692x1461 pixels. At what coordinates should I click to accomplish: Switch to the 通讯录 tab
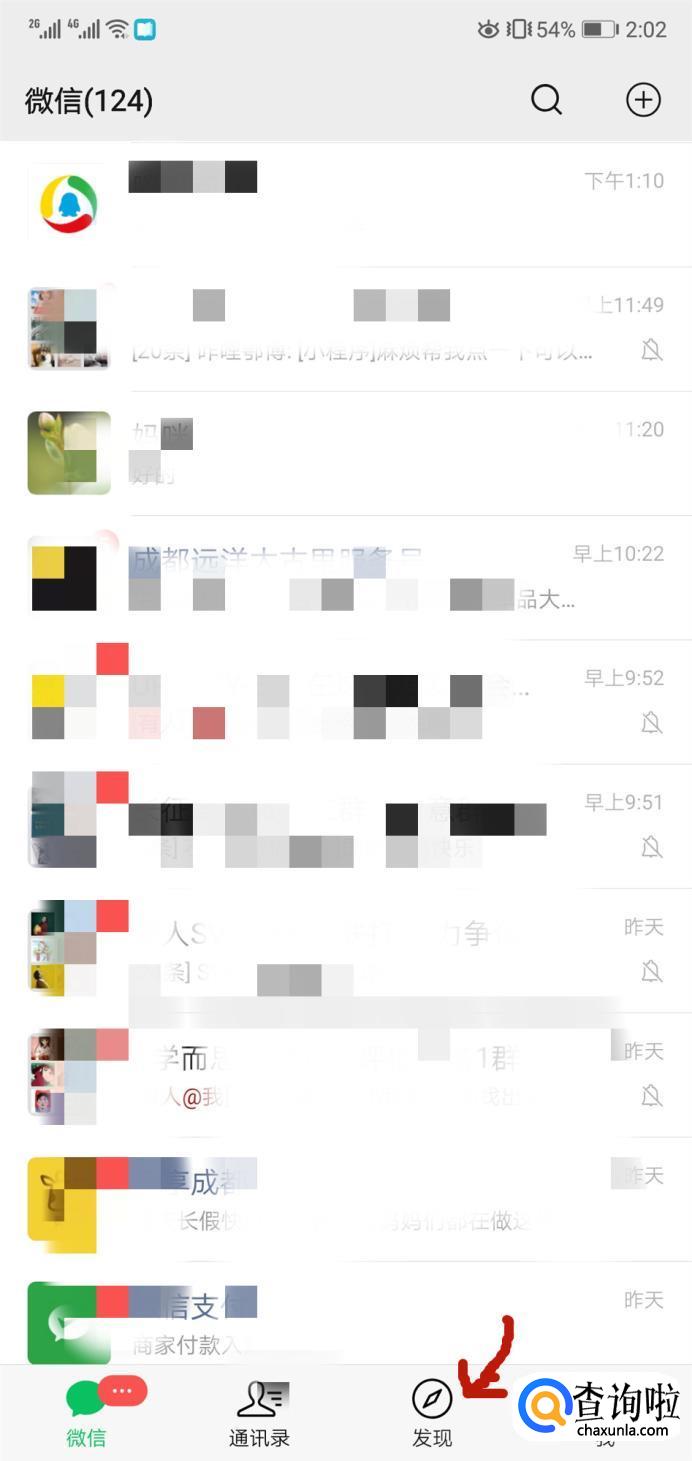[x=259, y=1414]
